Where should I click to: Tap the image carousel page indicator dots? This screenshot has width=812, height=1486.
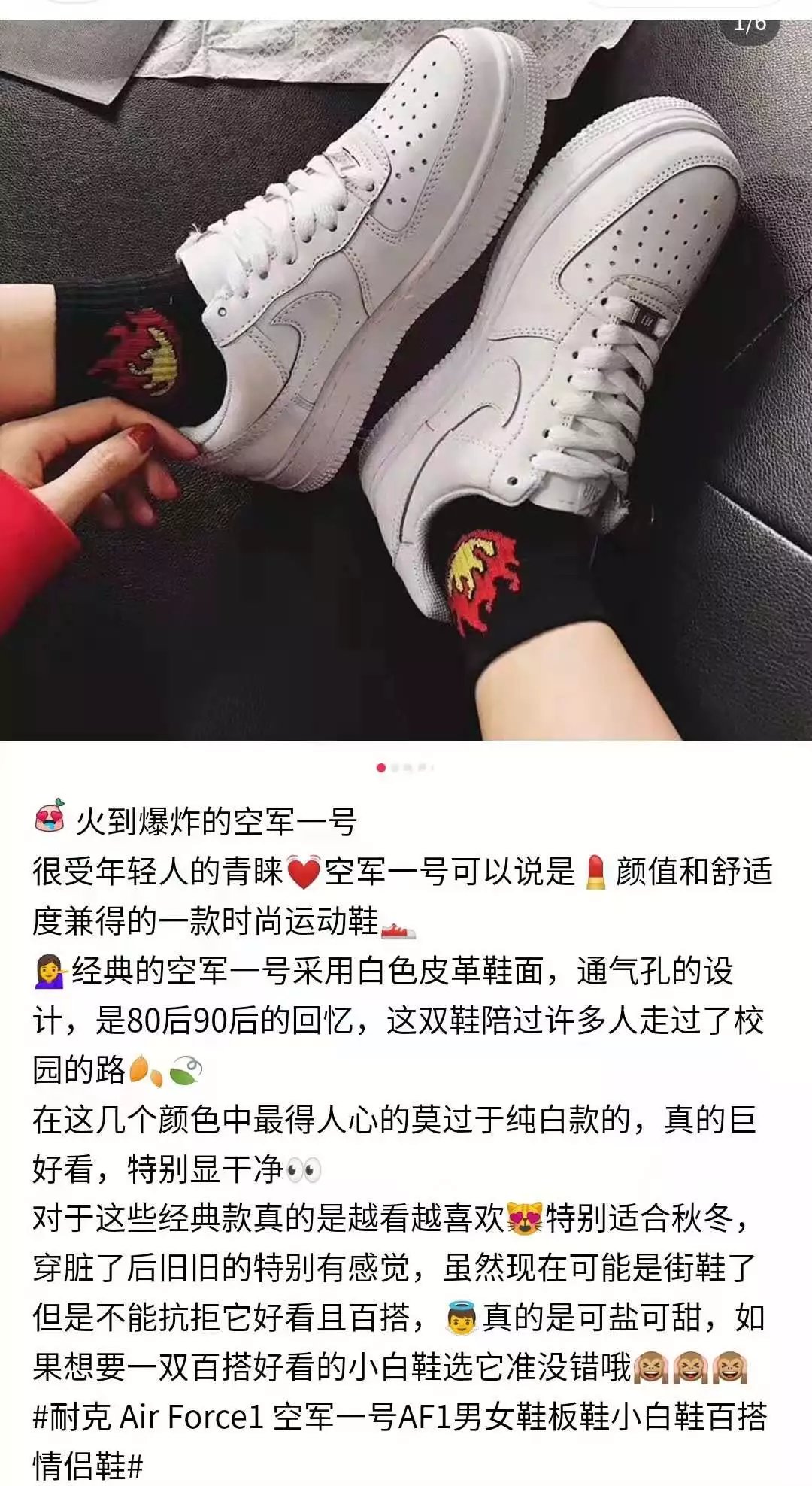(404, 768)
